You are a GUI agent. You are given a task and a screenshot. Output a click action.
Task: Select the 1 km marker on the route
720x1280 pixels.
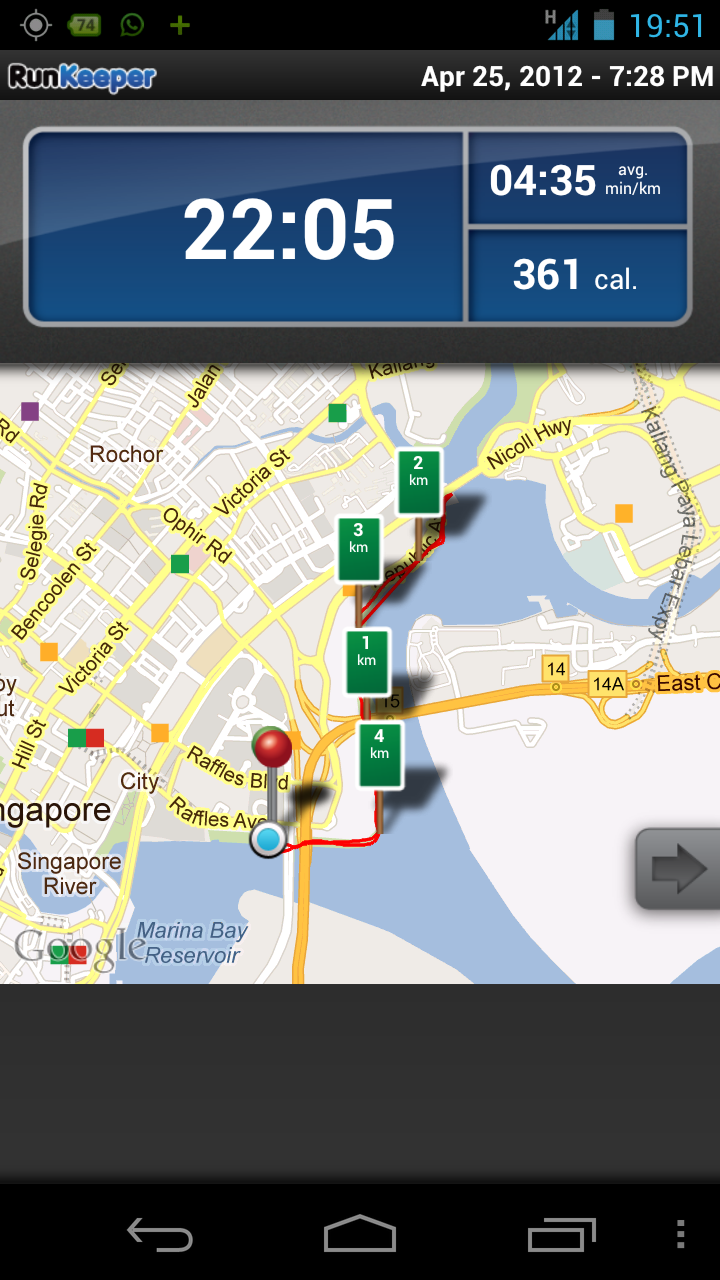[x=367, y=661]
